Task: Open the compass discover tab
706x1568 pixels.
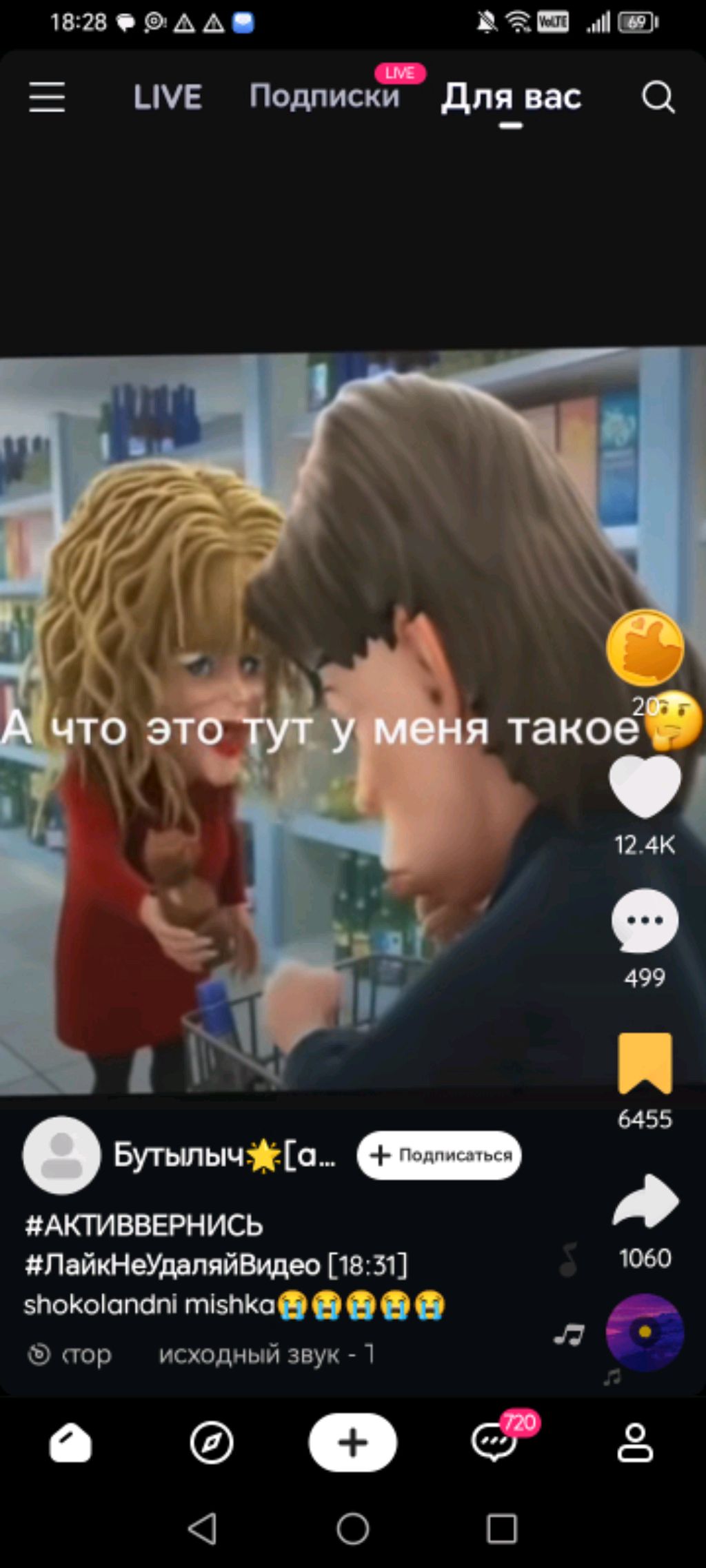Action: point(211,1443)
